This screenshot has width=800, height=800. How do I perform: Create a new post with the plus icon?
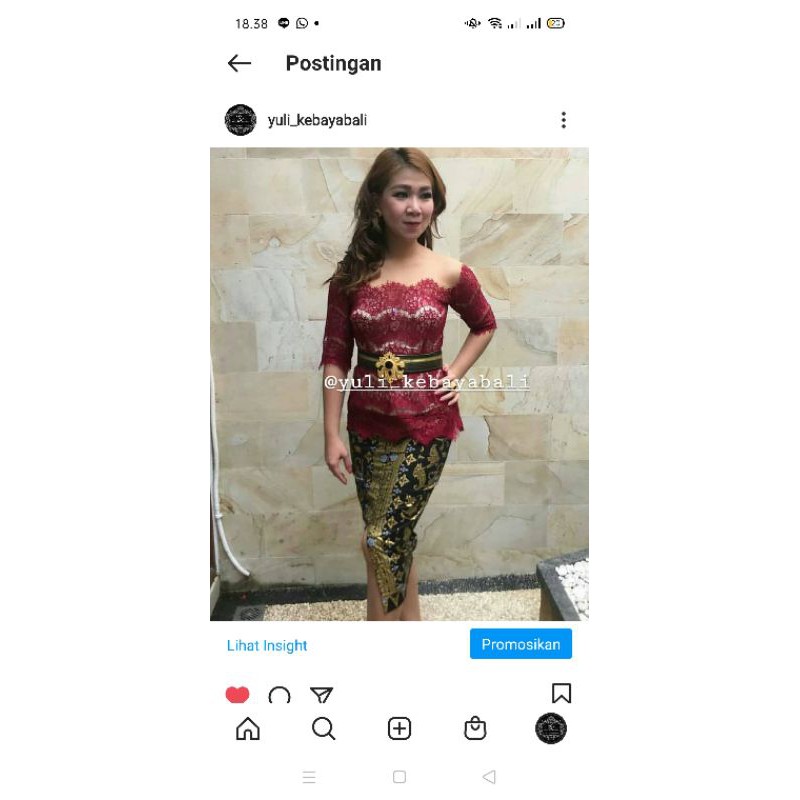399,729
